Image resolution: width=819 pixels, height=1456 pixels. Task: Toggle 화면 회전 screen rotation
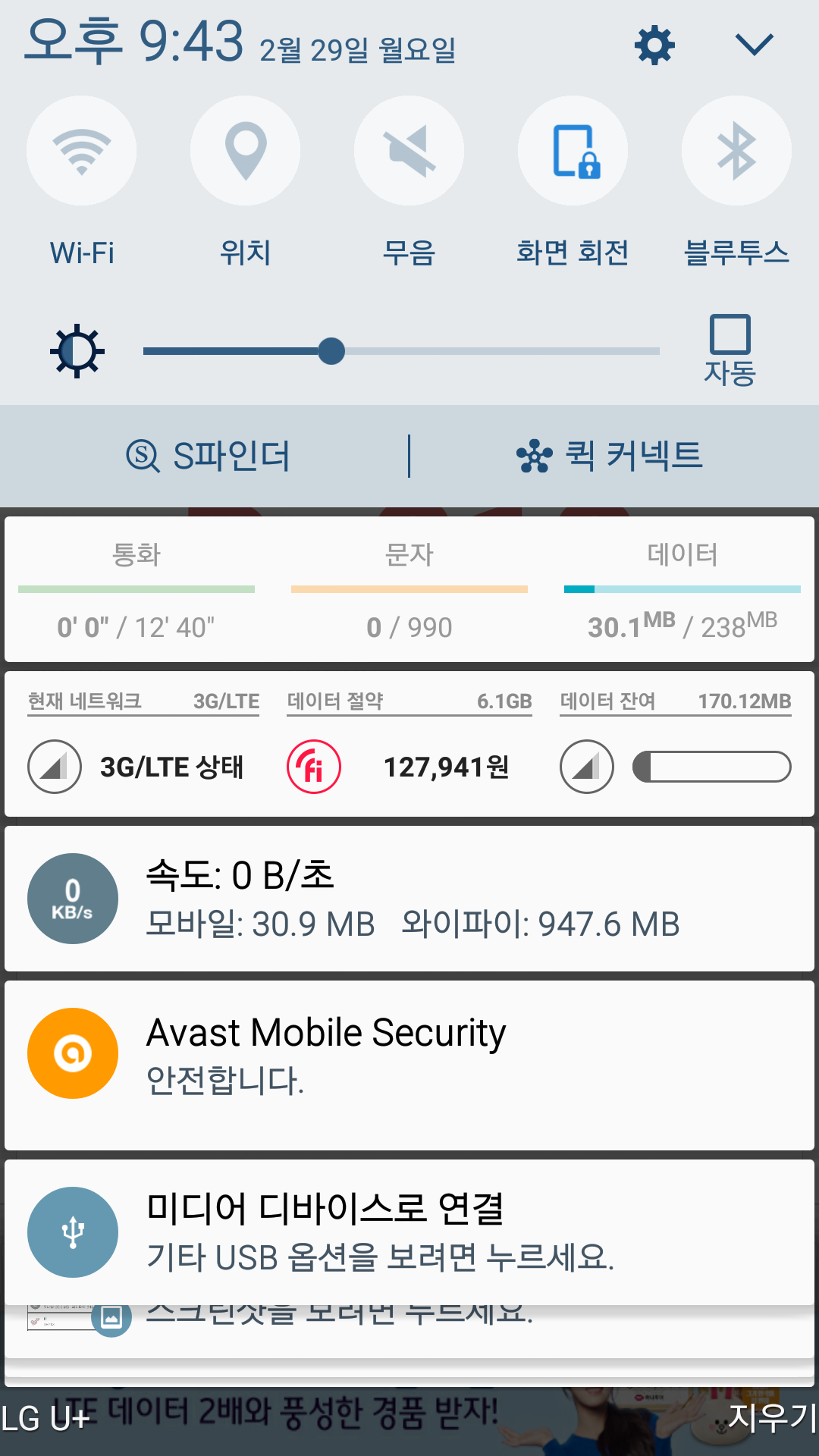tap(573, 151)
